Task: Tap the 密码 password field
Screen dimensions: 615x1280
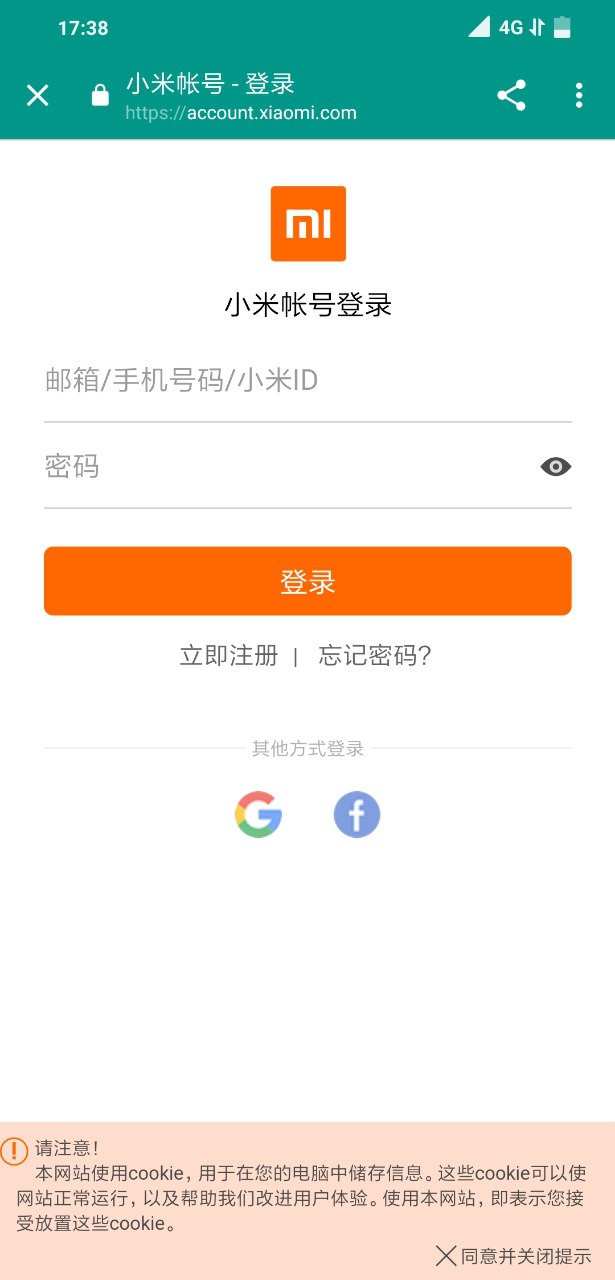Action: 285,467
